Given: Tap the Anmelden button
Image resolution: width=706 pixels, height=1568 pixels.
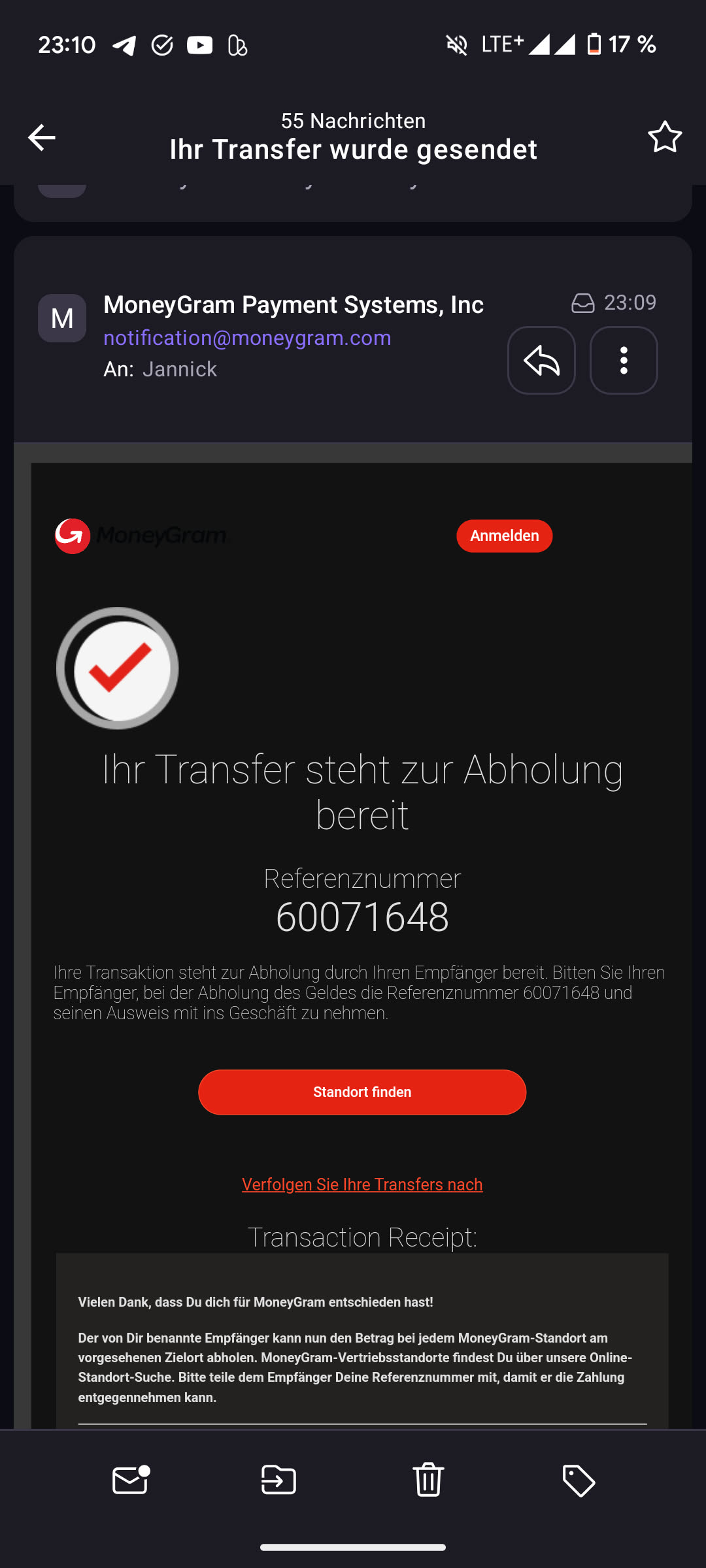Looking at the screenshot, I should pos(504,536).
